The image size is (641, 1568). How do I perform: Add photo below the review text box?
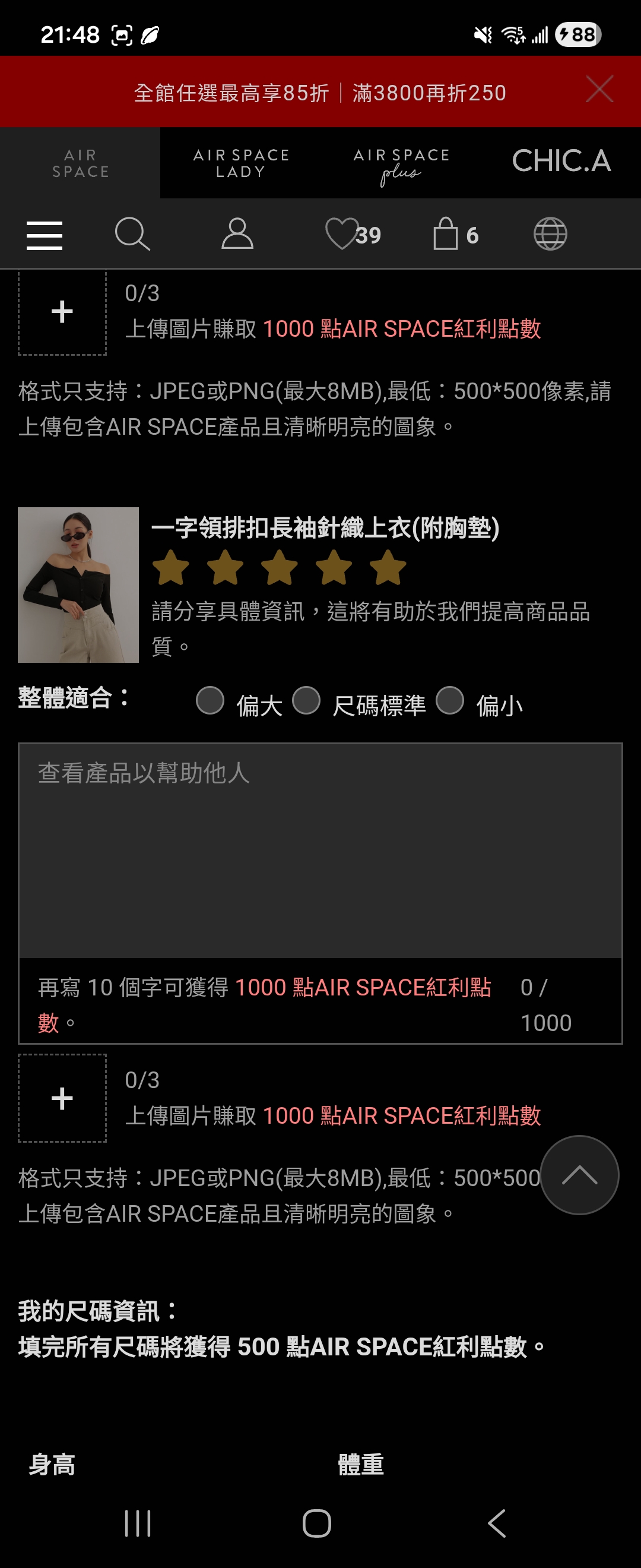[x=62, y=1098]
